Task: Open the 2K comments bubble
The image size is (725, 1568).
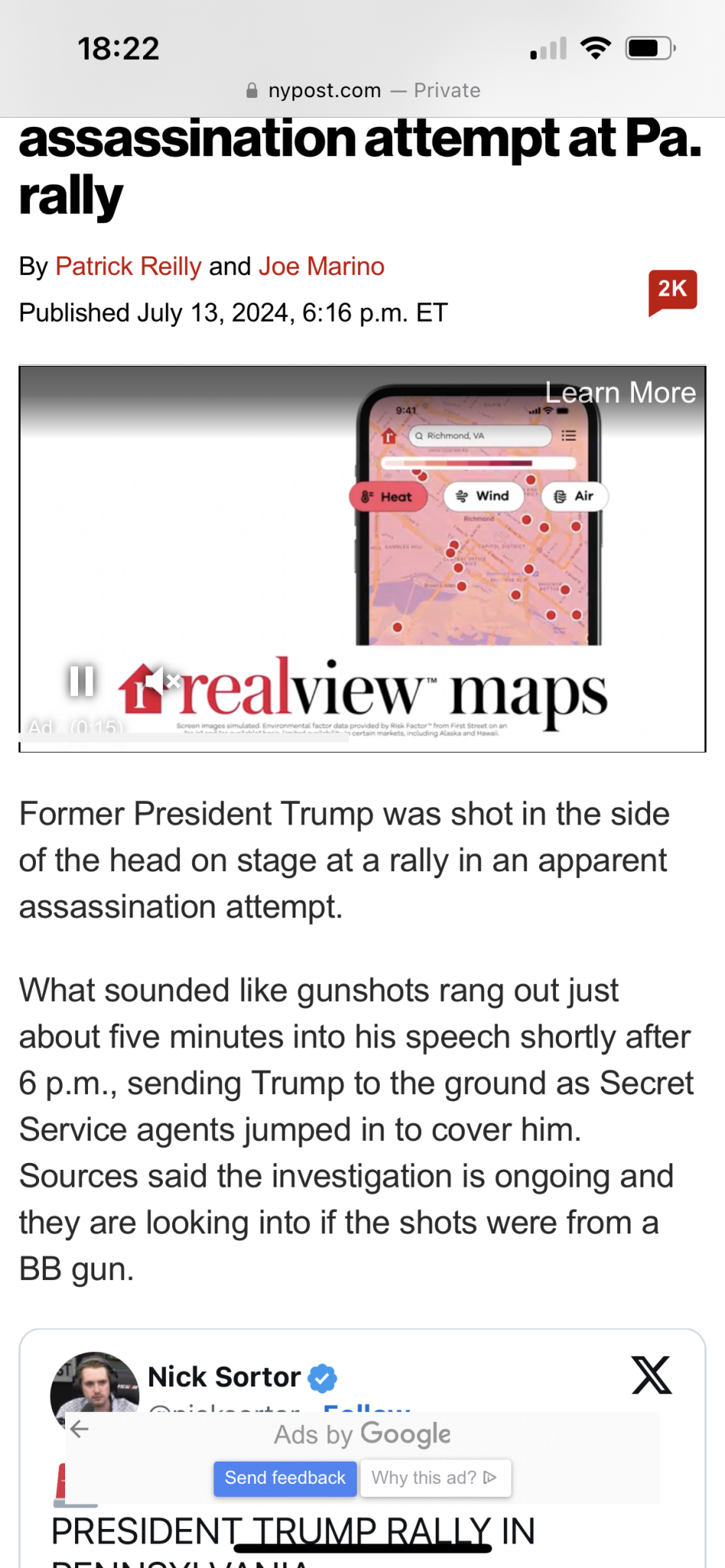Action: pos(672,290)
